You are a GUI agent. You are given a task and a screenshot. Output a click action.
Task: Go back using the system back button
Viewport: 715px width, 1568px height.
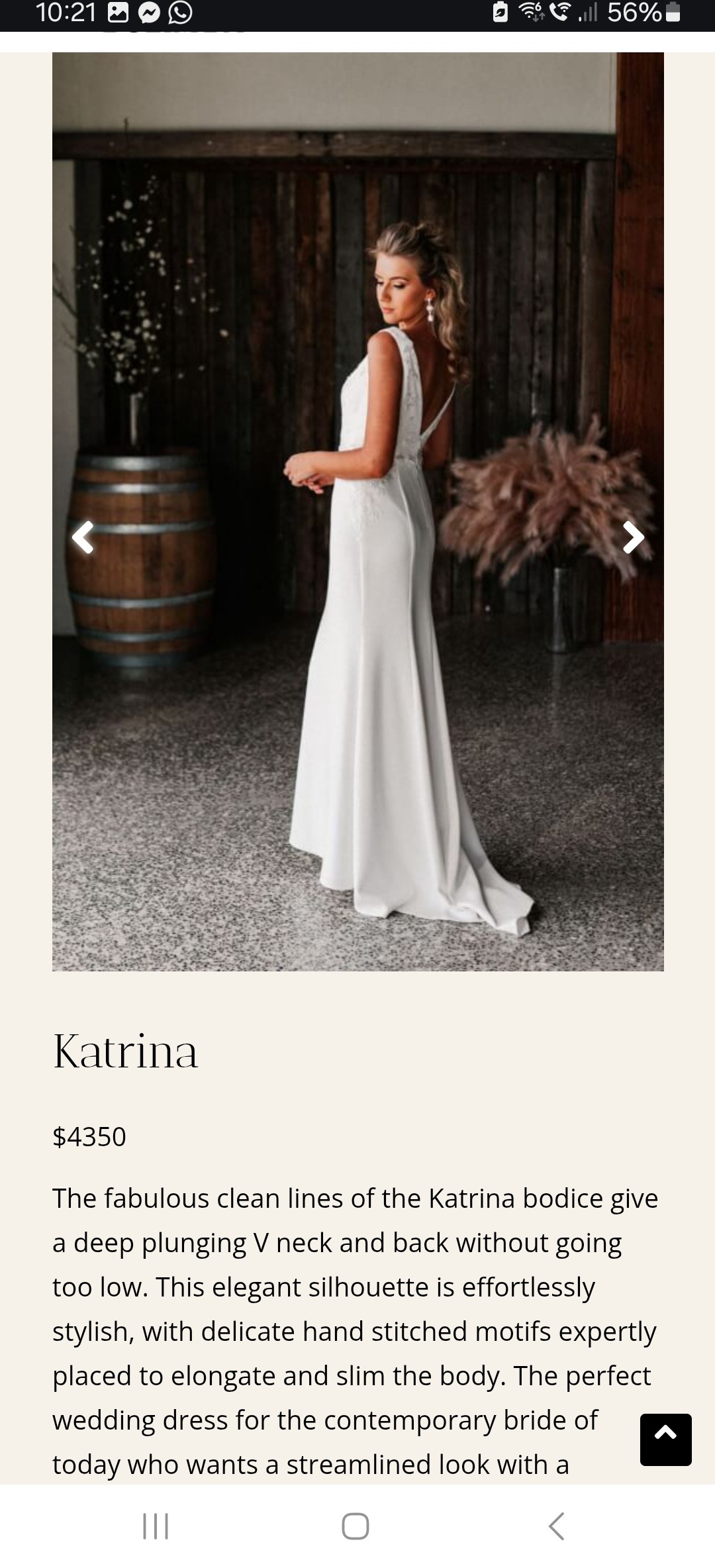(x=557, y=1526)
